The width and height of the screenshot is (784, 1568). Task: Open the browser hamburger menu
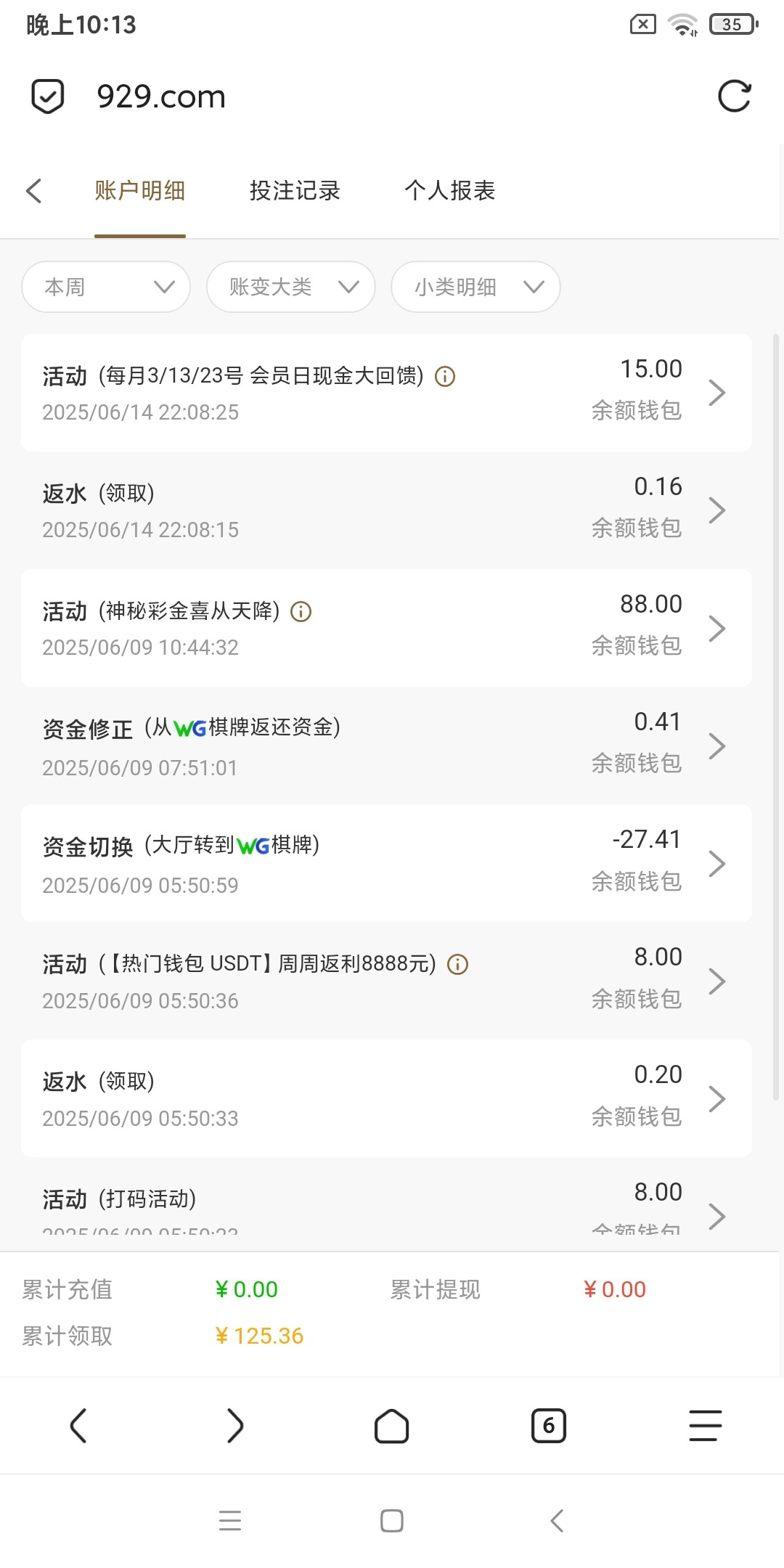coord(705,1426)
